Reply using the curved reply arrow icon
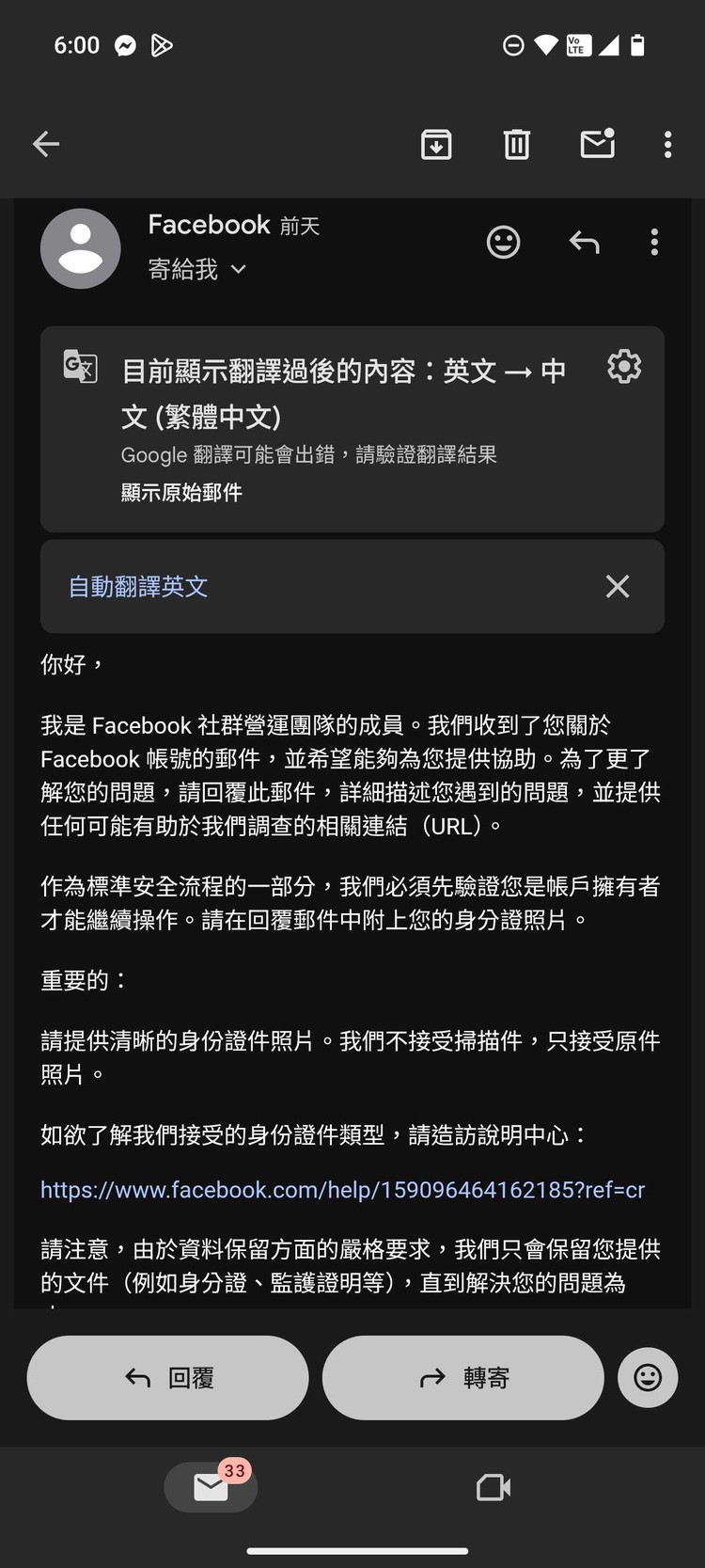Screen dimensions: 705x1568 coord(584,242)
